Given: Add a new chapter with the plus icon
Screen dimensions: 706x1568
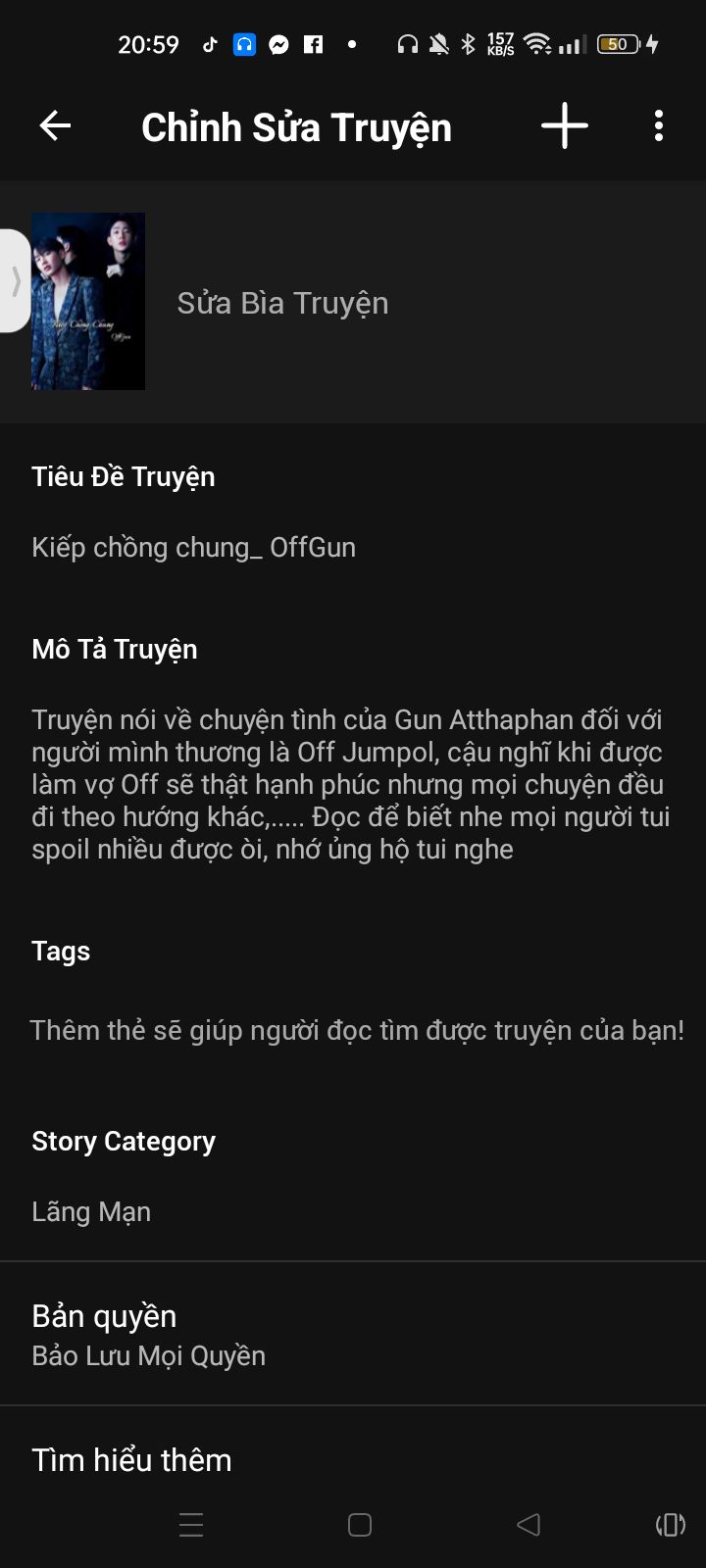Looking at the screenshot, I should [x=565, y=125].
